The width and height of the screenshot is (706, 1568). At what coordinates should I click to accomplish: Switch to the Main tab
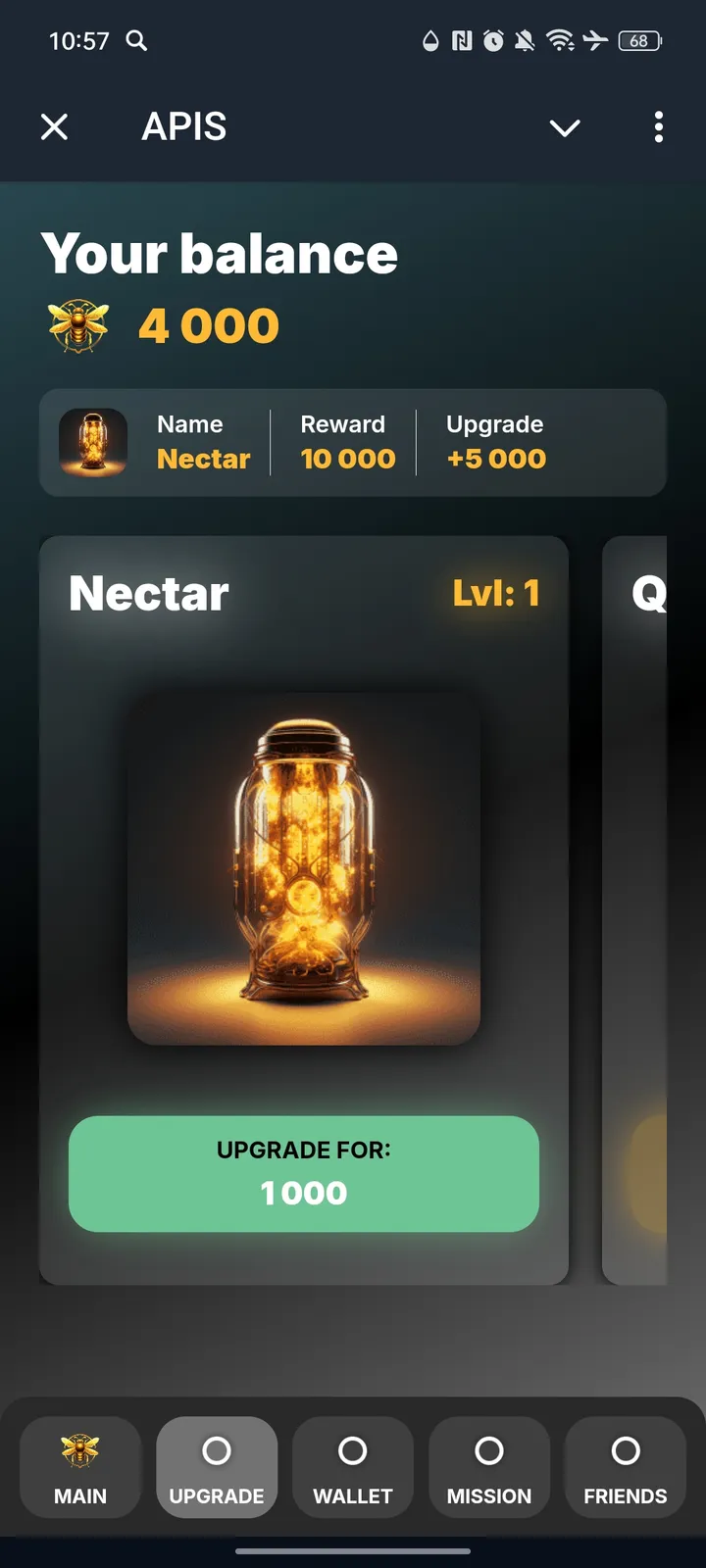80,1467
